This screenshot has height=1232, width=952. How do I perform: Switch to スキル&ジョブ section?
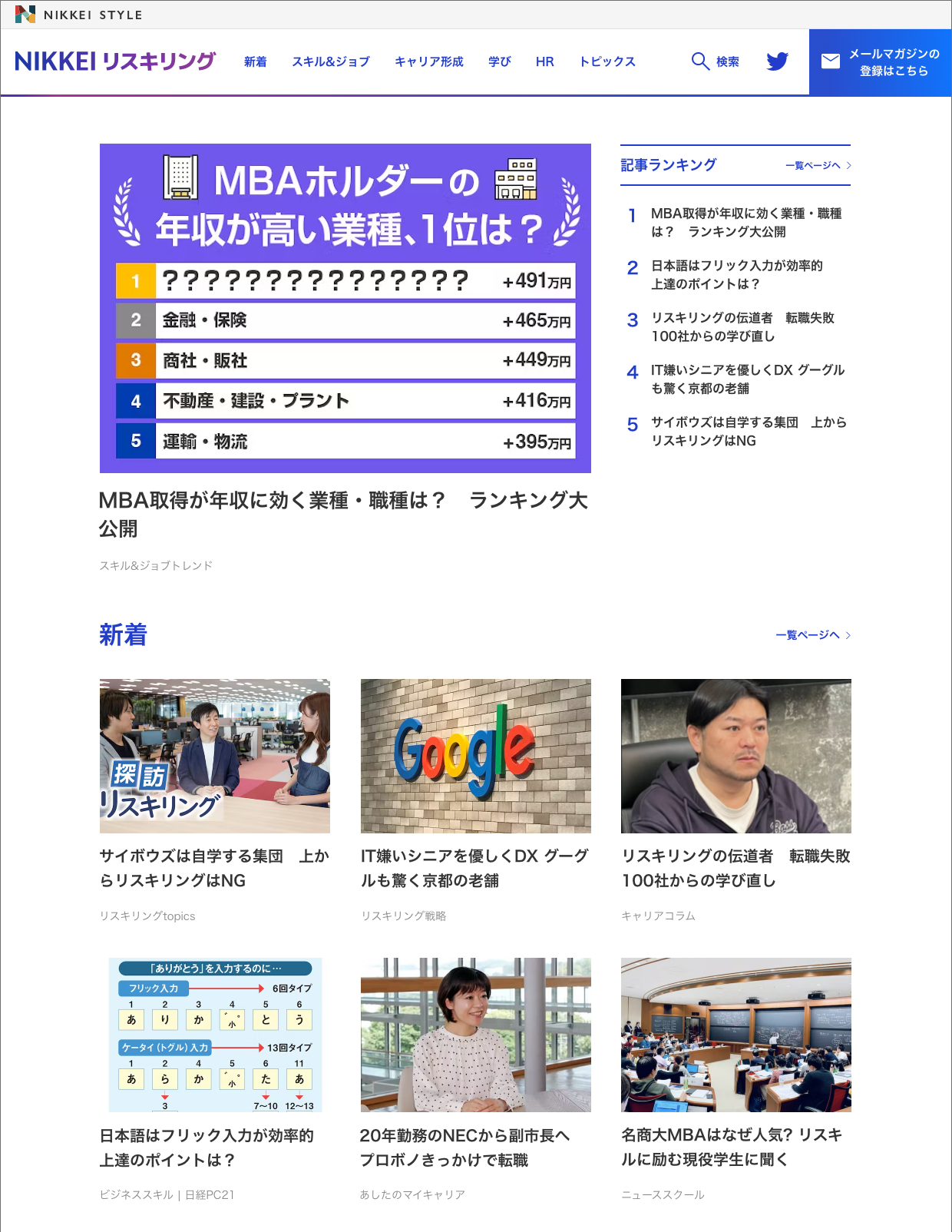point(330,61)
